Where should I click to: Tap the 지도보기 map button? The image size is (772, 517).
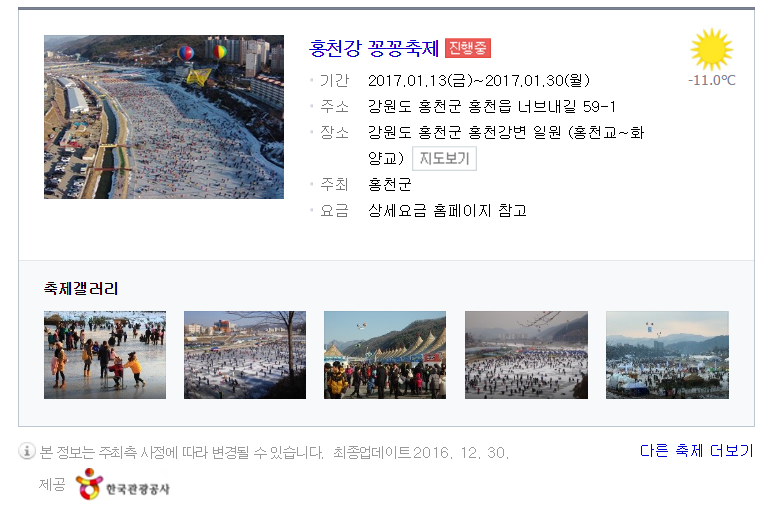point(444,158)
